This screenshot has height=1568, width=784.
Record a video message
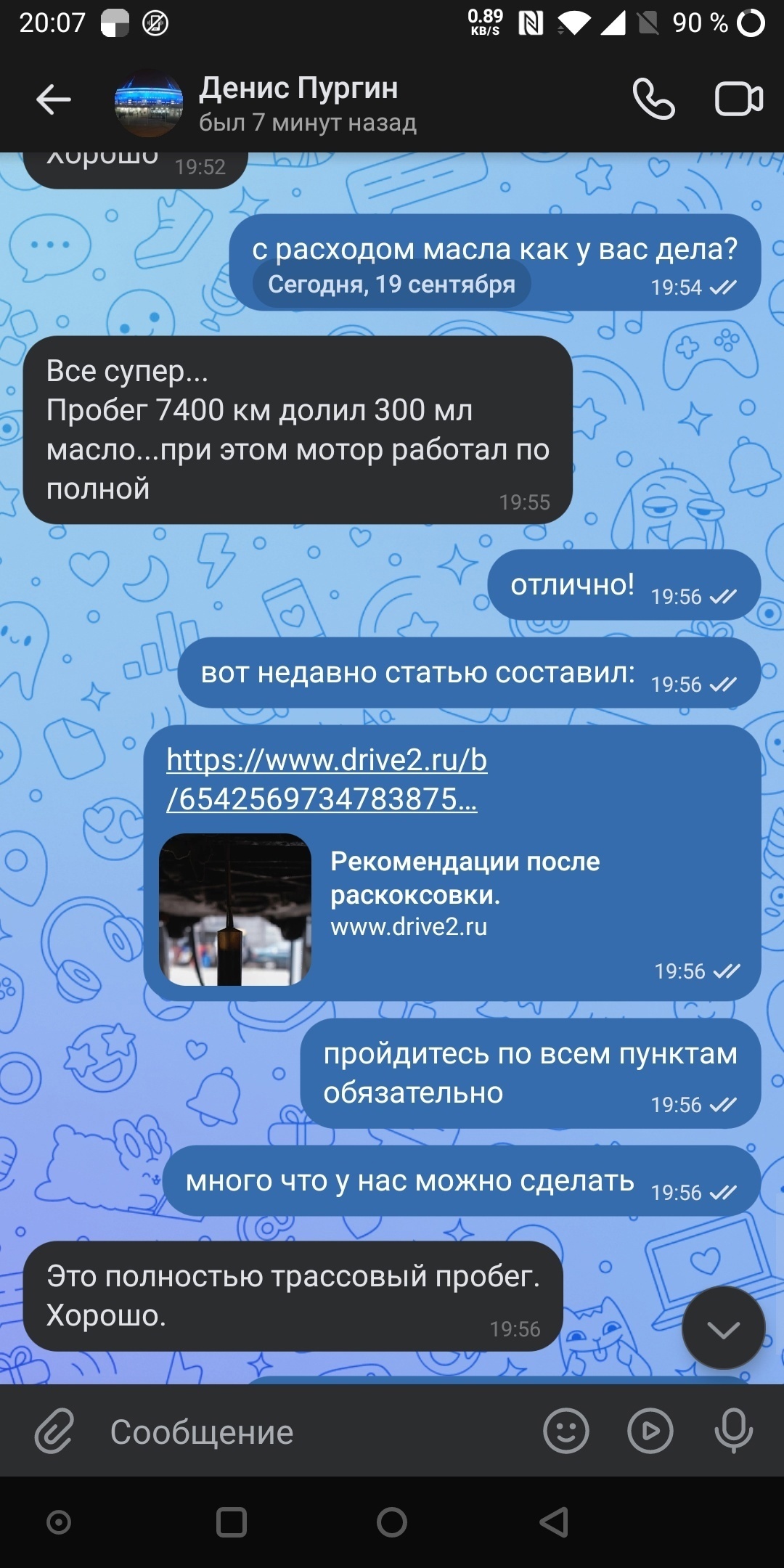[x=650, y=1432]
